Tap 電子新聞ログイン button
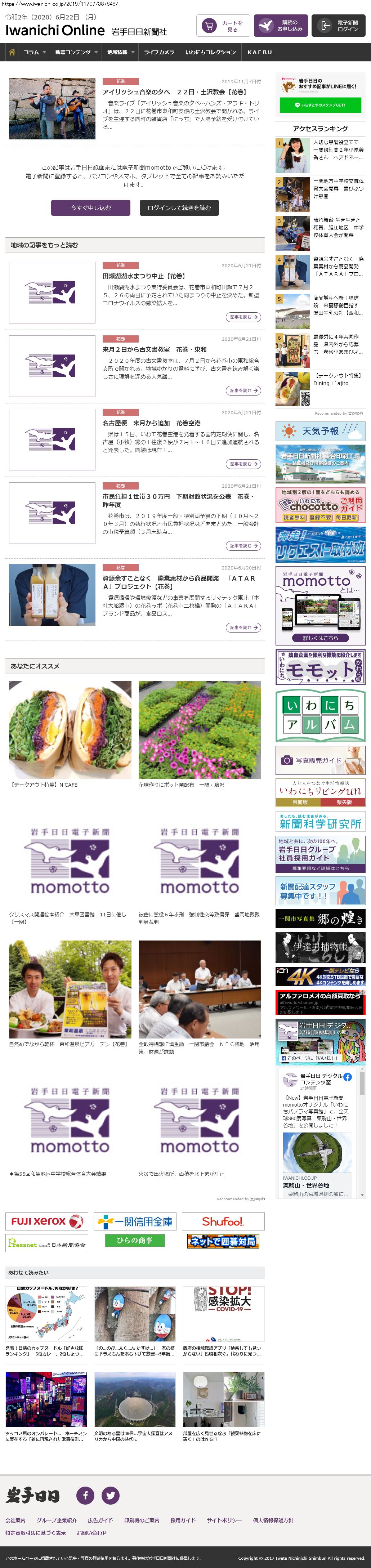The height and width of the screenshot is (1568, 371). (x=340, y=26)
